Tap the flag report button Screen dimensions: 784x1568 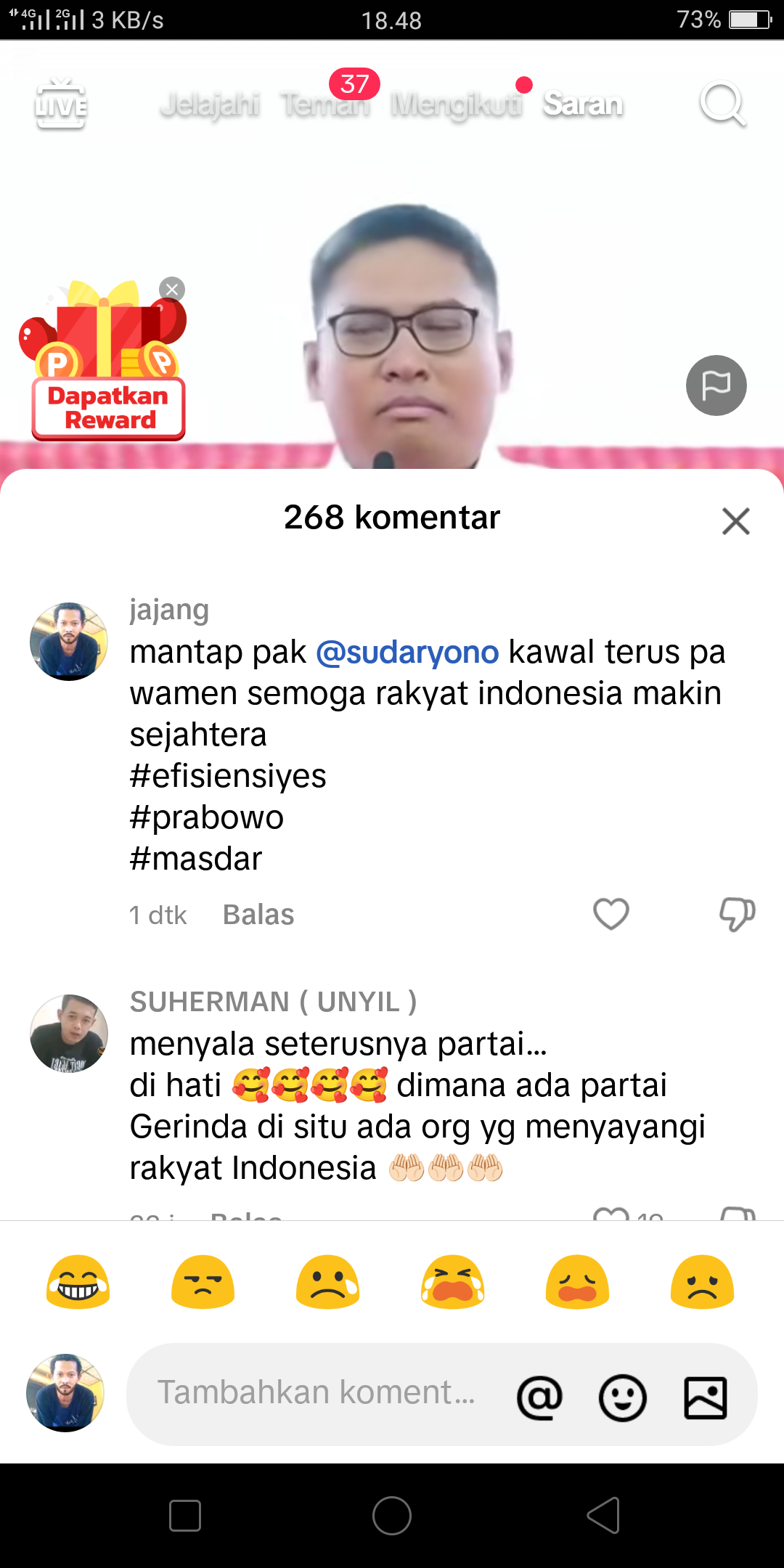(x=716, y=385)
